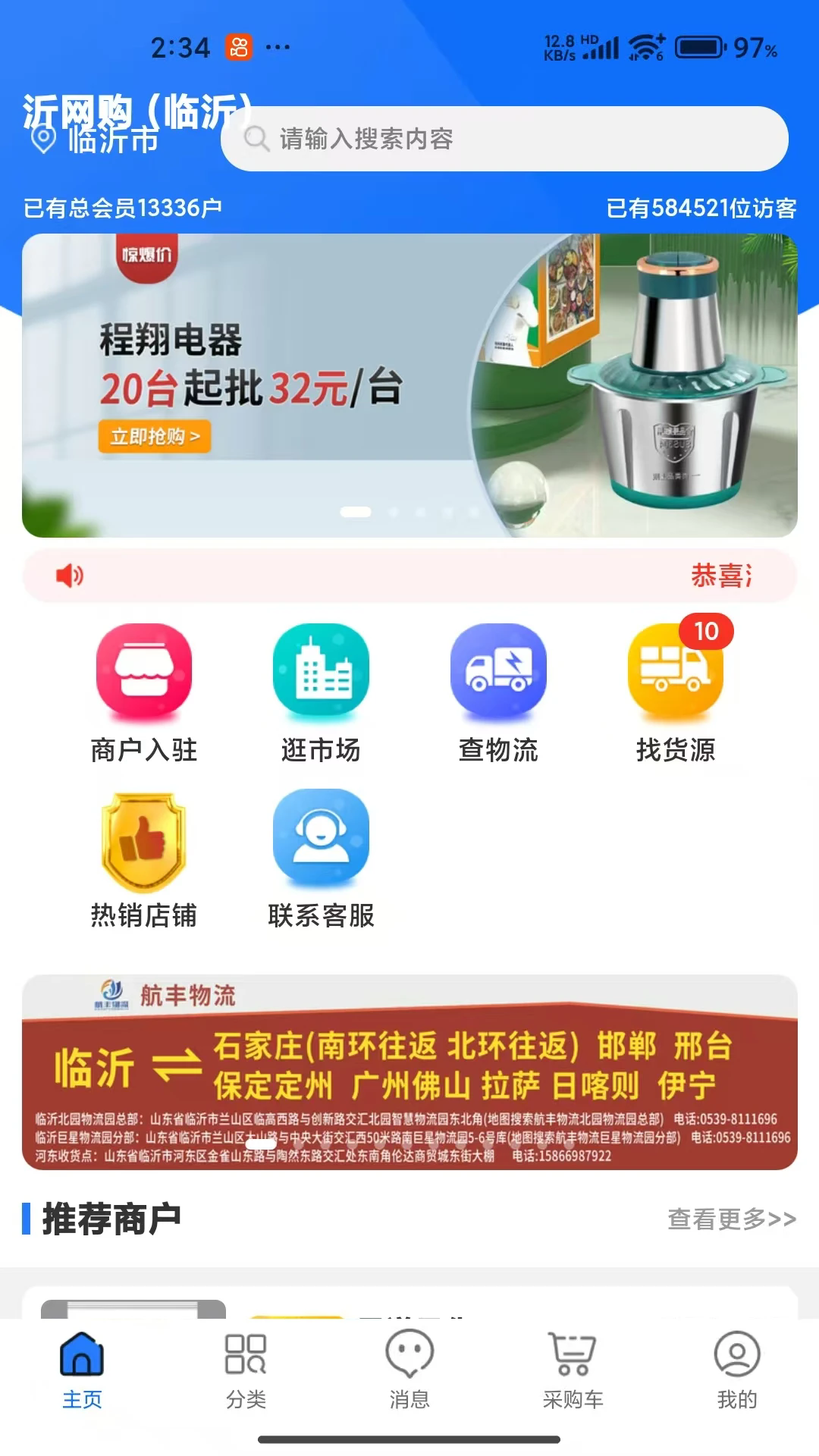Open 查物流 logistics tracking icon

pyautogui.click(x=497, y=671)
